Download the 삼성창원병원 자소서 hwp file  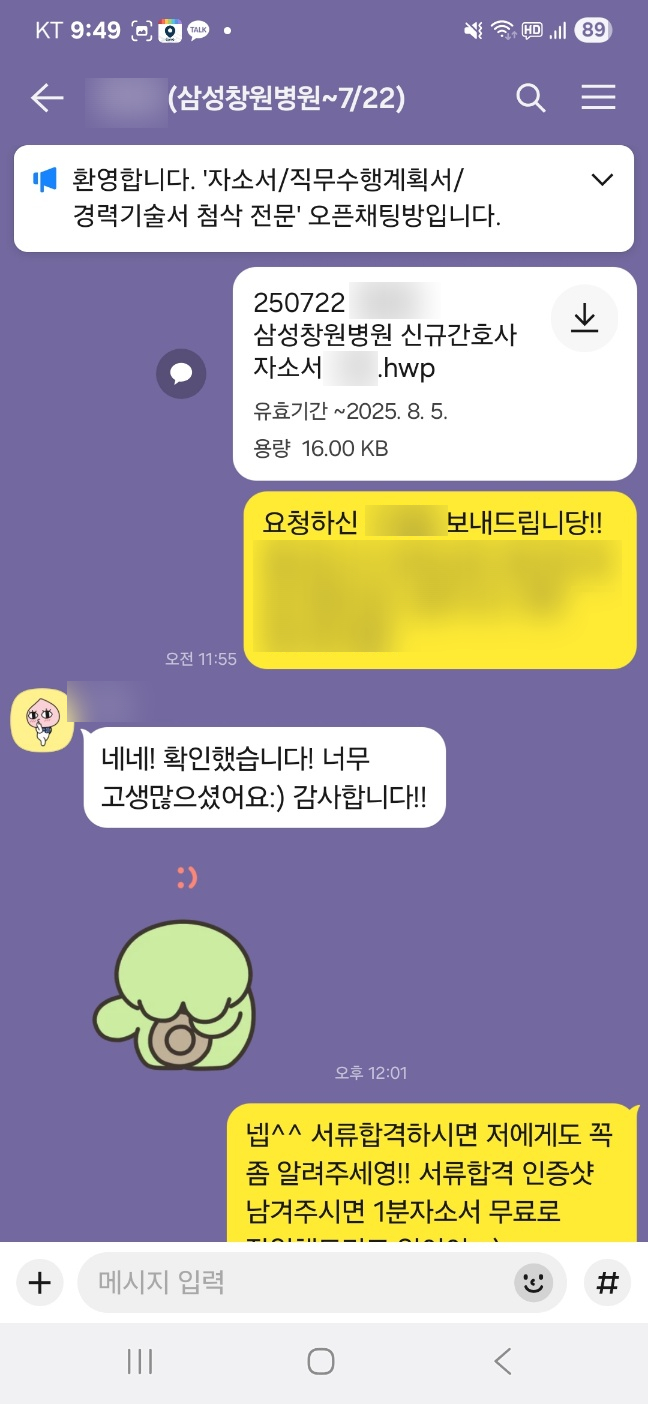click(x=584, y=318)
